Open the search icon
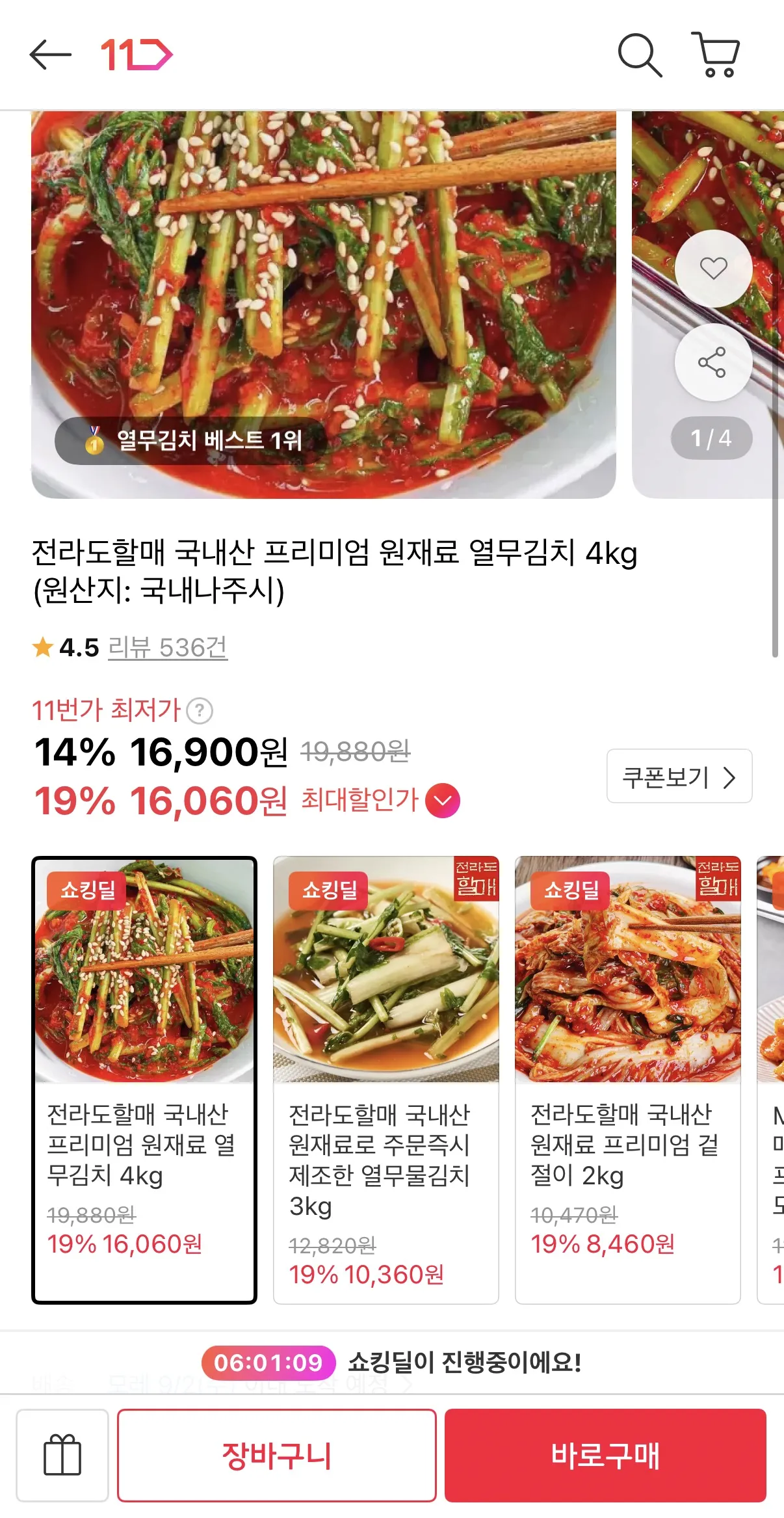Viewport: 784px width, 1518px height. coord(640,55)
